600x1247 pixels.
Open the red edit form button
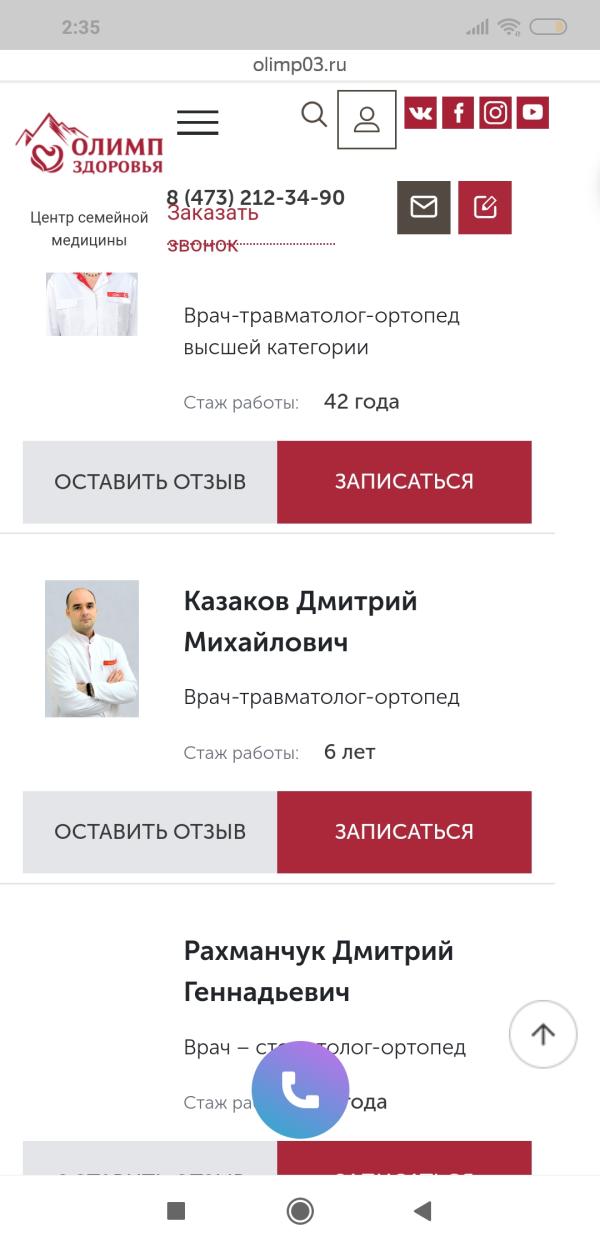coord(485,207)
